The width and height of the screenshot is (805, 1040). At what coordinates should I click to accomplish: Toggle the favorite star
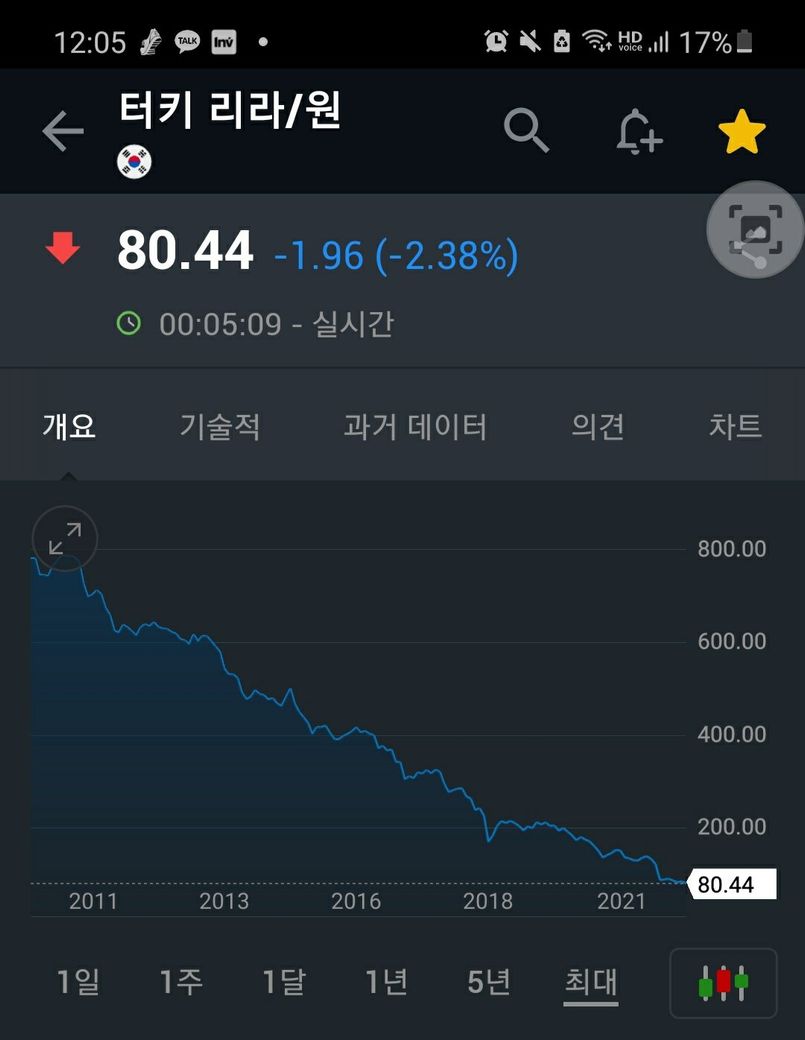[x=742, y=133]
